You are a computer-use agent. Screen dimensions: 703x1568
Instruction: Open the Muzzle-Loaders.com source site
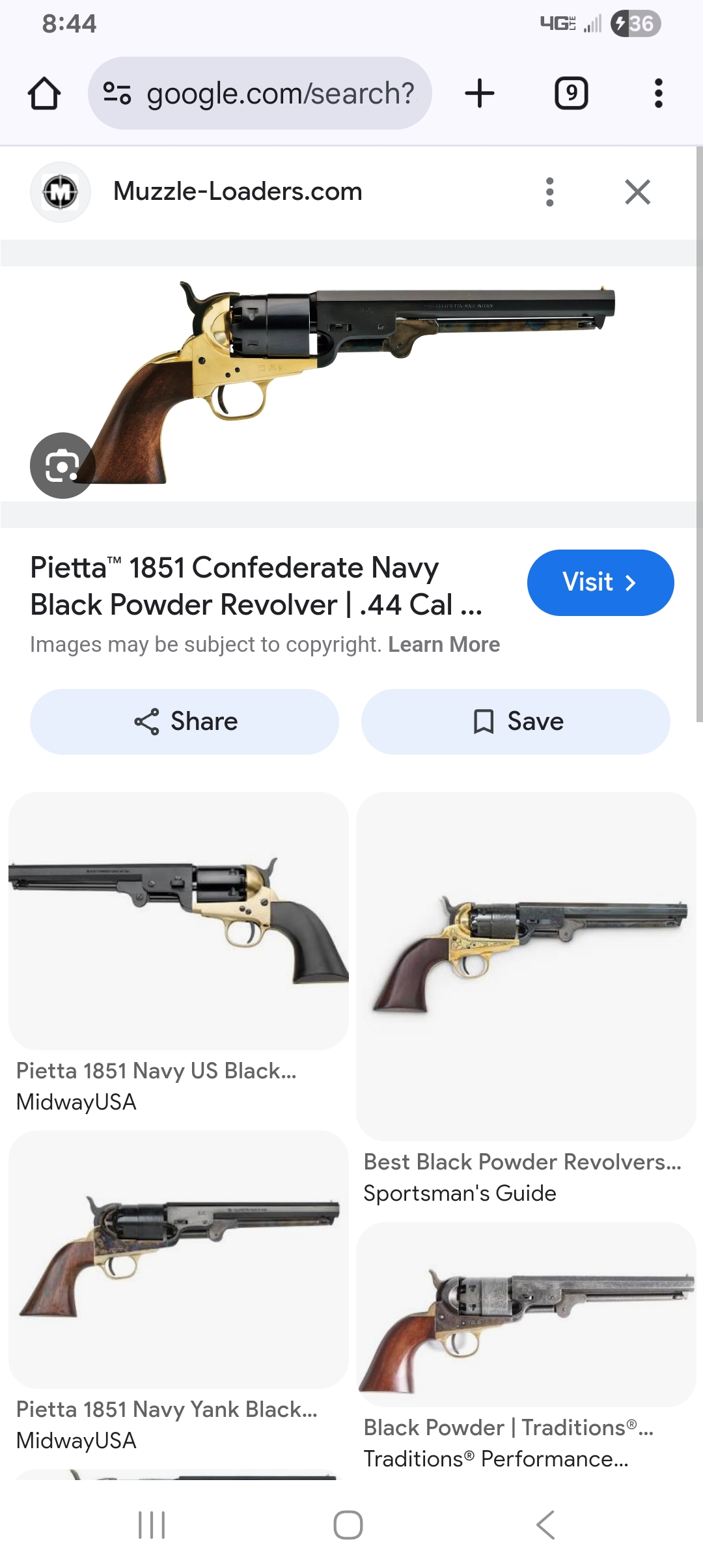[237, 192]
